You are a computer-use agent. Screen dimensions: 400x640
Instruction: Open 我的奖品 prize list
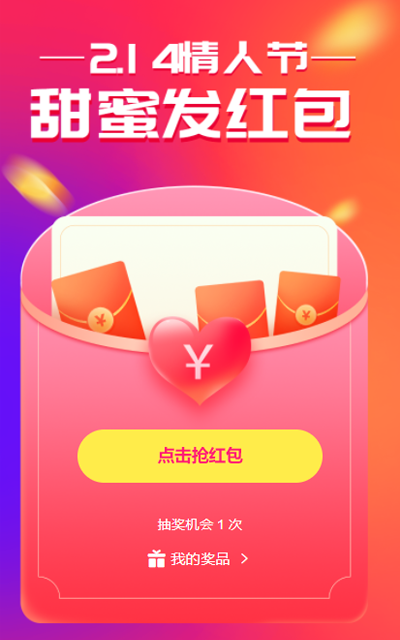[x=198, y=559]
